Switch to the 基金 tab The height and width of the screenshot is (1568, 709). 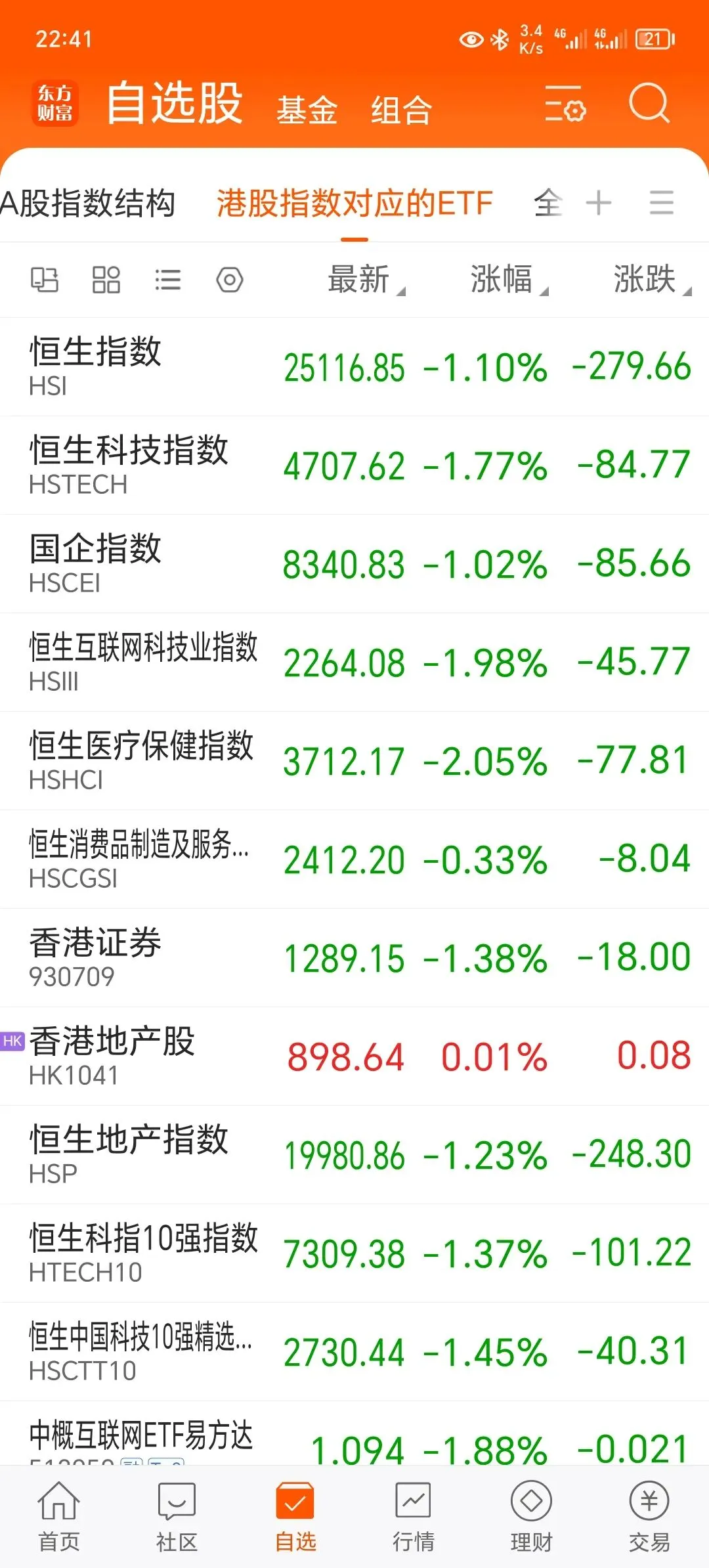(307, 110)
